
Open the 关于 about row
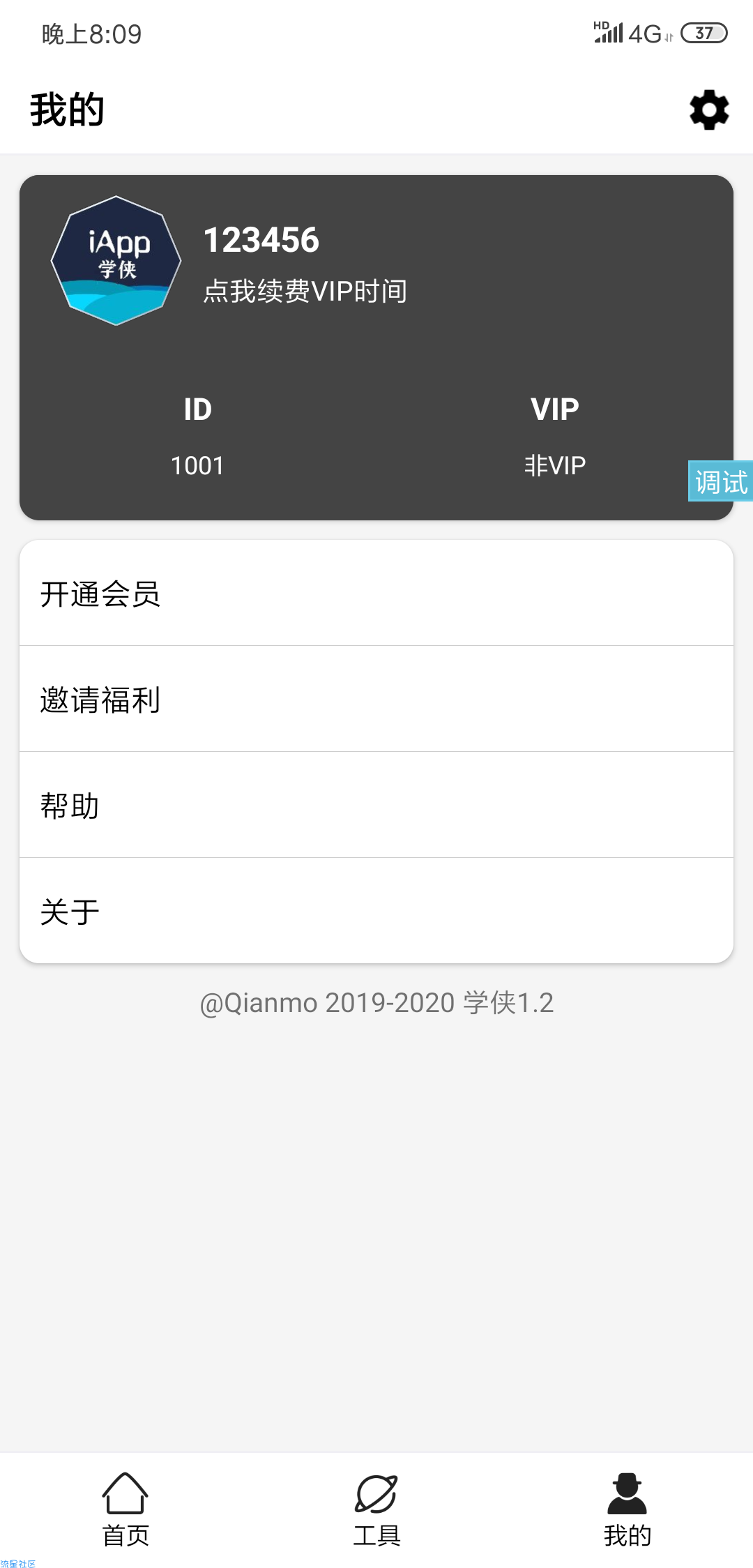[376, 911]
